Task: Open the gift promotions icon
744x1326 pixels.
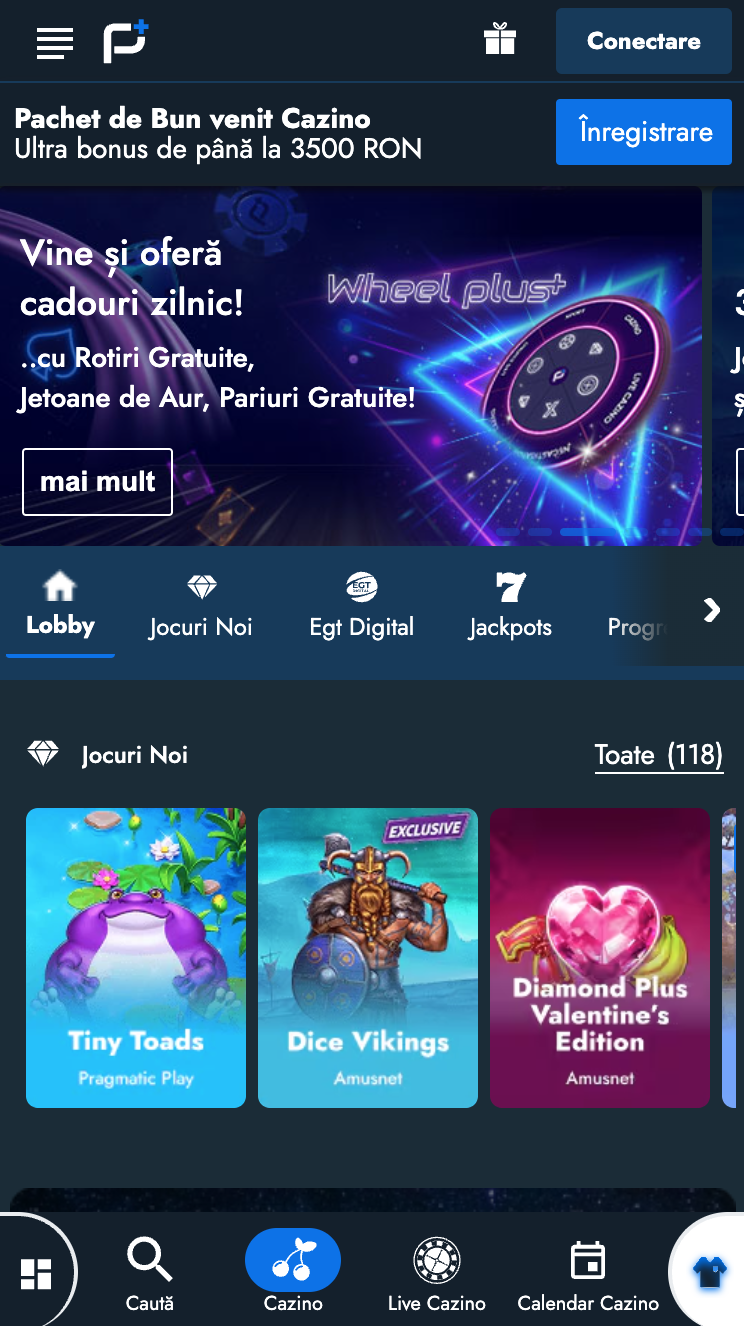Action: [x=500, y=40]
